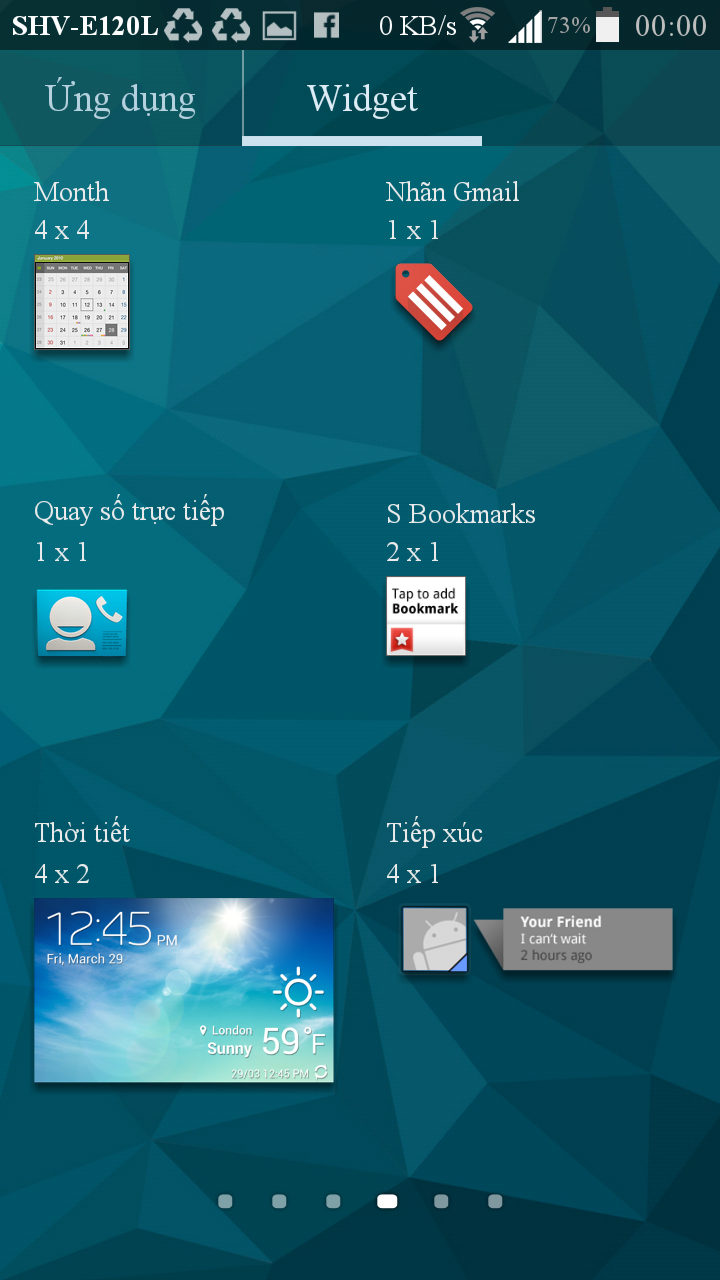Tap the Tiếp xúc contact widget

(x=537, y=939)
